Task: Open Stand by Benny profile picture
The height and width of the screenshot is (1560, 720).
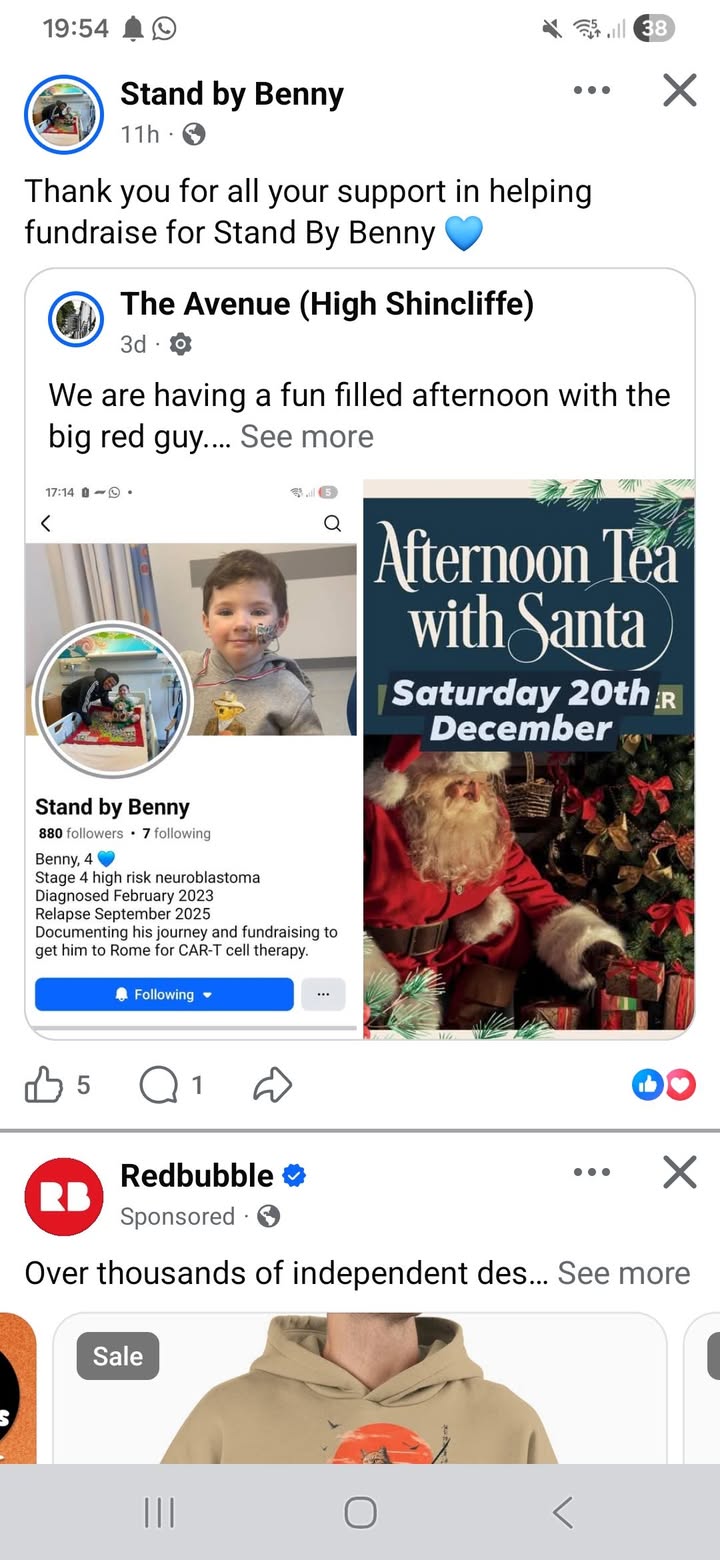Action: coord(64,114)
